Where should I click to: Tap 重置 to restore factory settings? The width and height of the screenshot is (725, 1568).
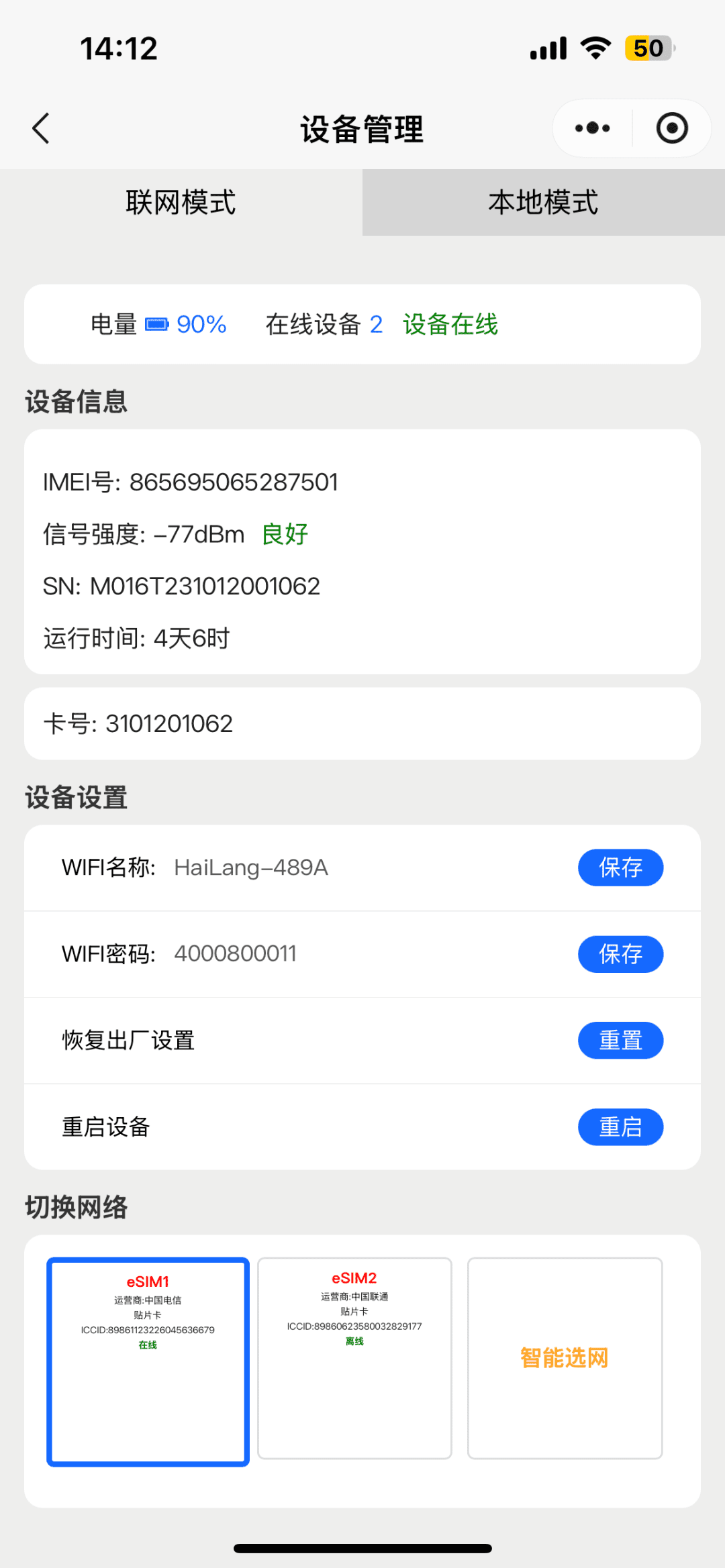point(620,1040)
